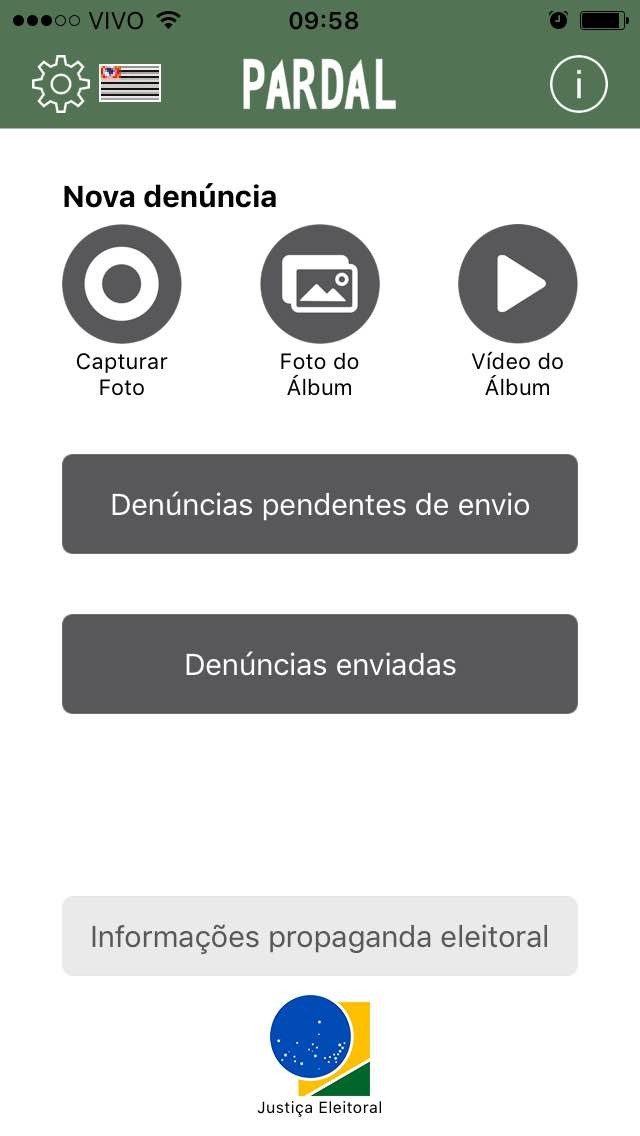The width and height of the screenshot is (640, 1136).
Task: Open Informações propaganda eleitoral
Action: coord(320,936)
